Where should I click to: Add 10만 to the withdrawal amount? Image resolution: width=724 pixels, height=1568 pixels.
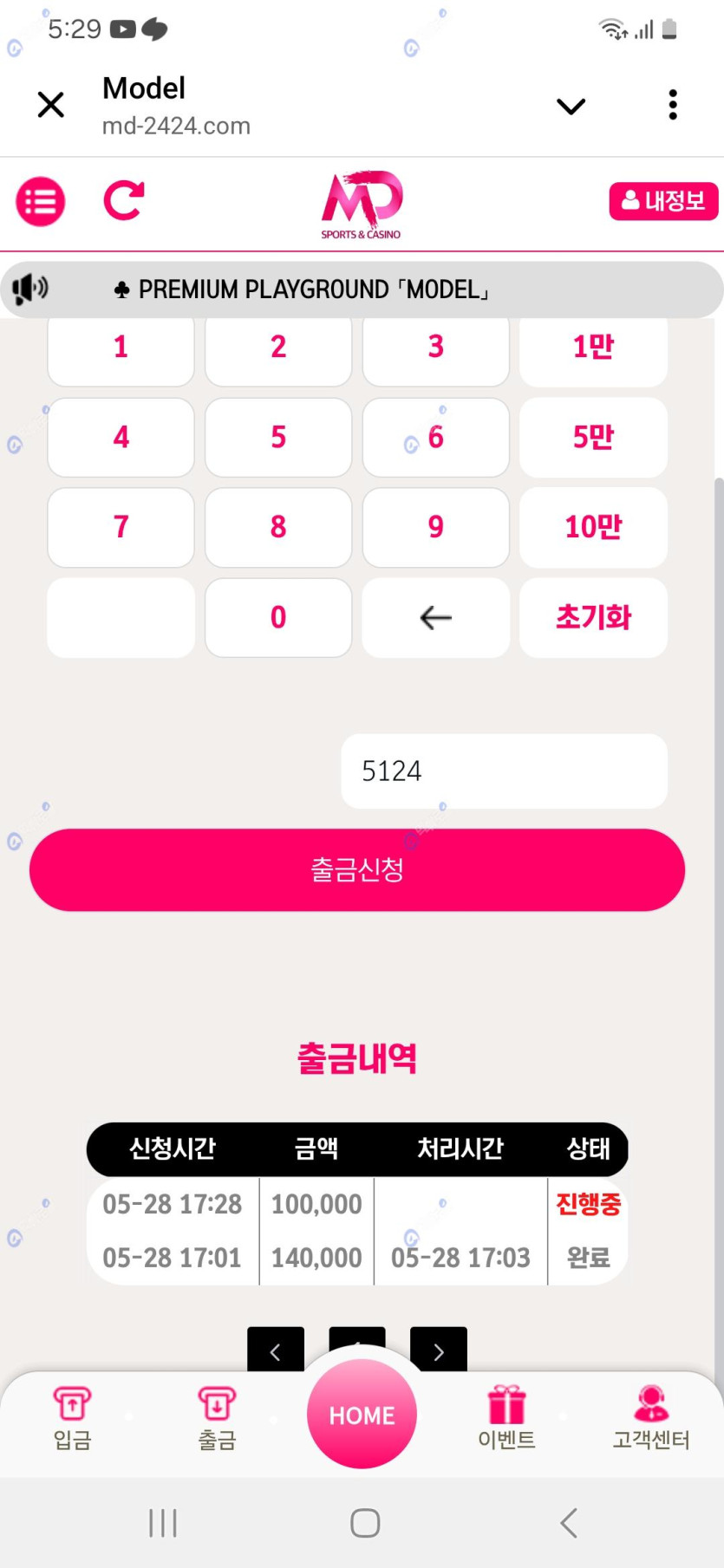pos(593,527)
